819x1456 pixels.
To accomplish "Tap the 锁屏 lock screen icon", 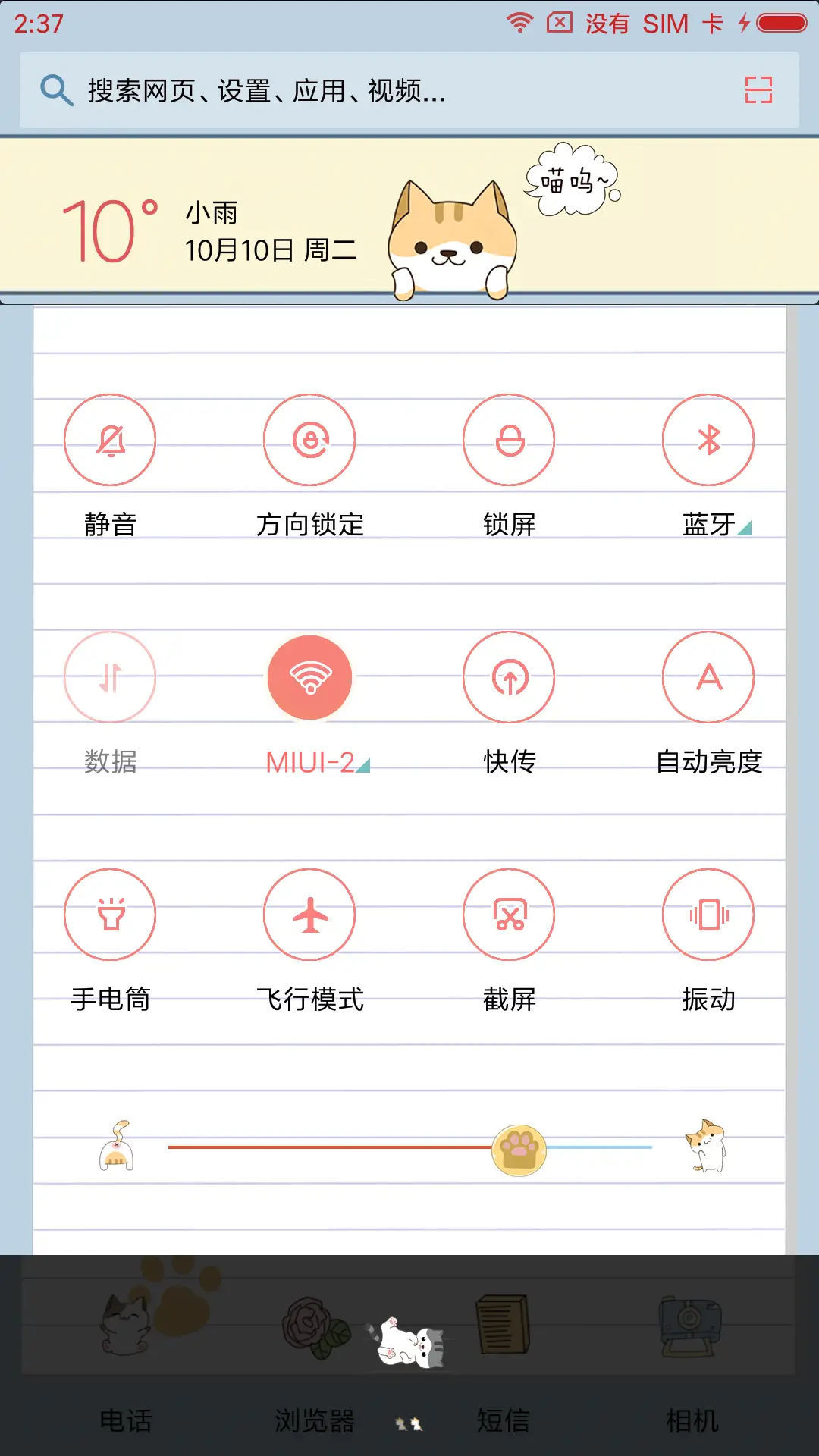I will [509, 438].
